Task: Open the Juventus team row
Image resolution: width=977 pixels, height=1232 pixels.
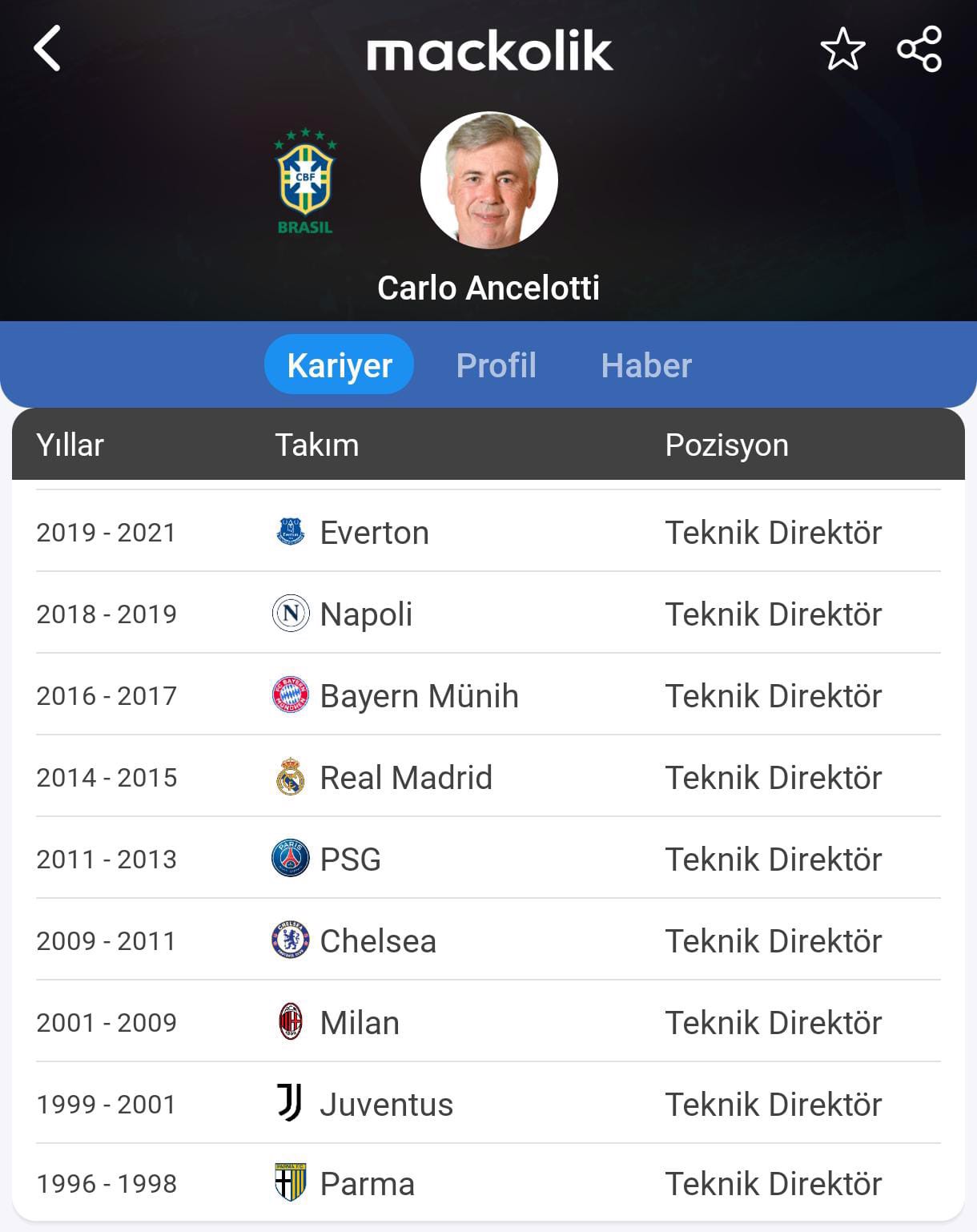Action: (x=386, y=1105)
